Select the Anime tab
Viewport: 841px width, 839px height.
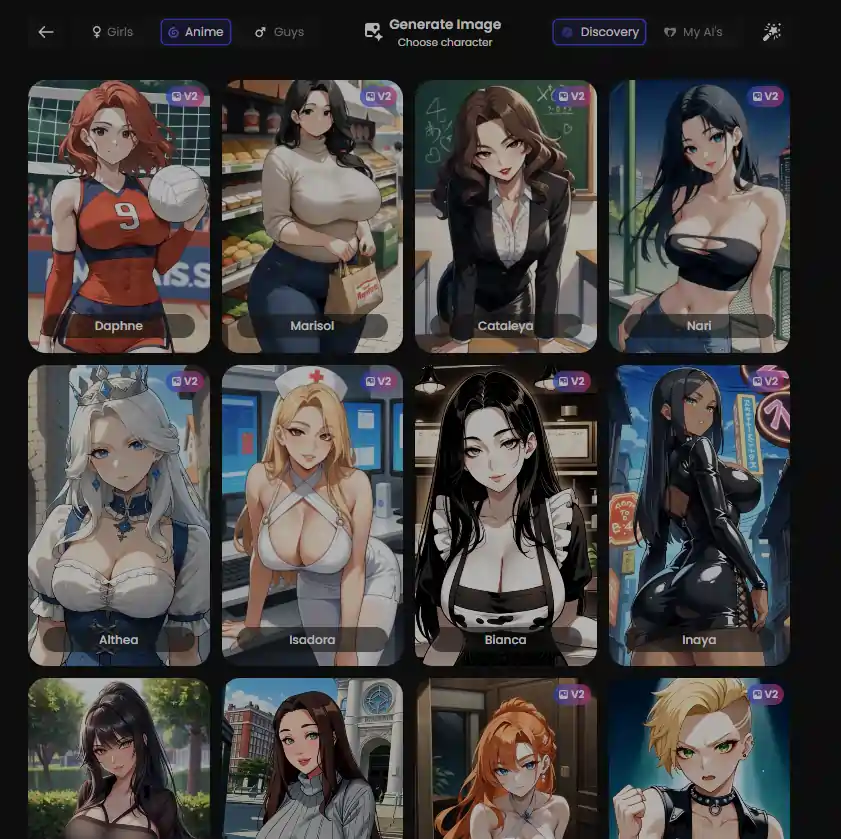(x=196, y=32)
